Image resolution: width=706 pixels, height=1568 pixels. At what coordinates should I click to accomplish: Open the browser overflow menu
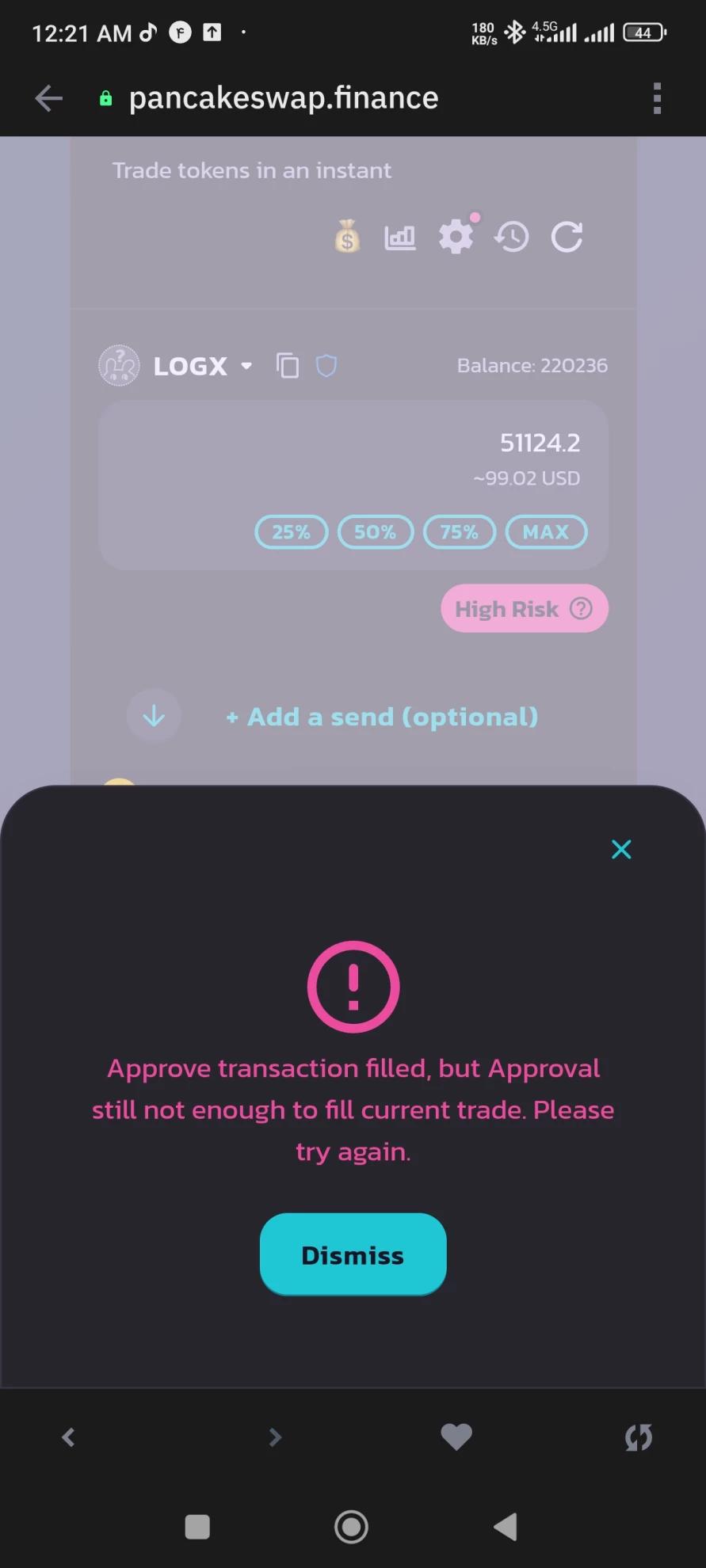pyautogui.click(x=657, y=98)
